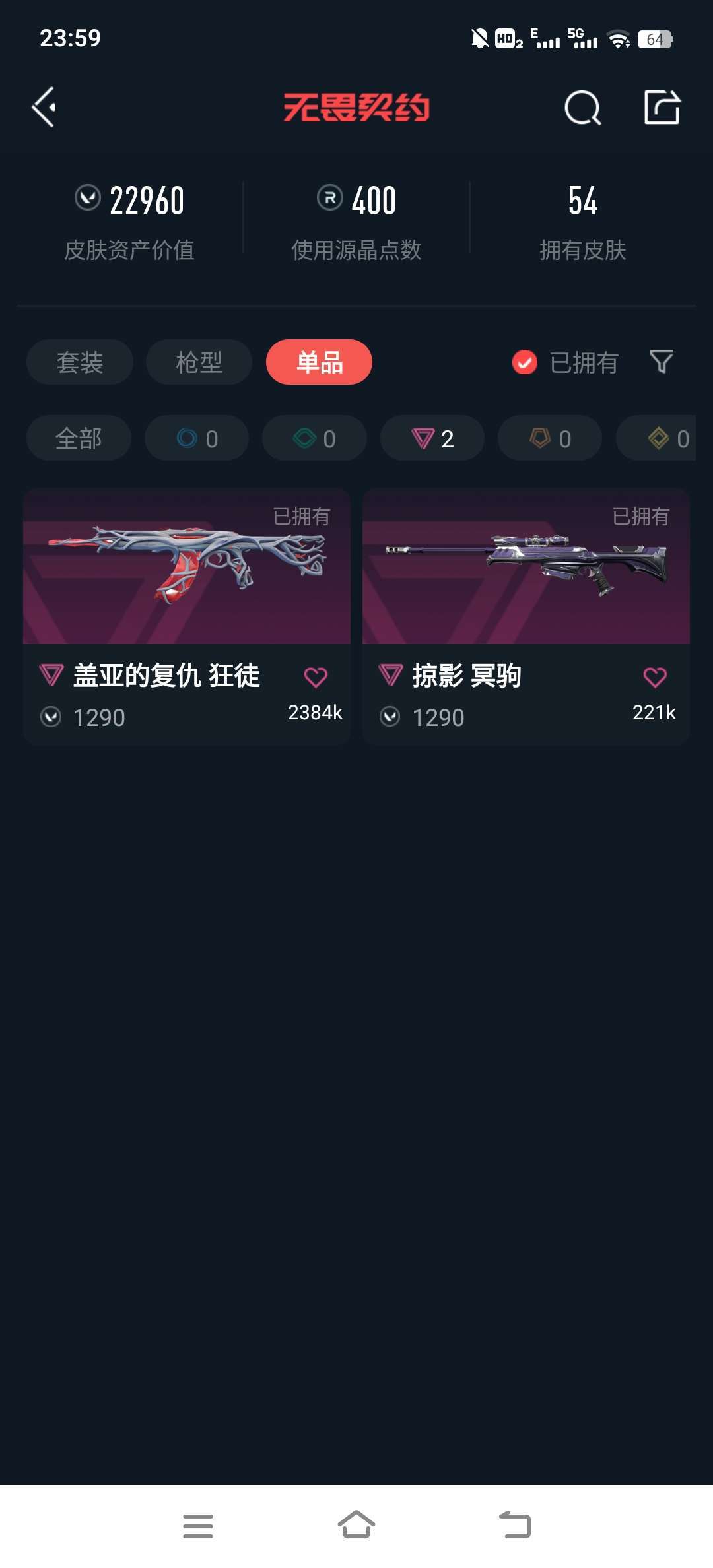
Task: Select the 单品 tab
Action: [319, 362]
